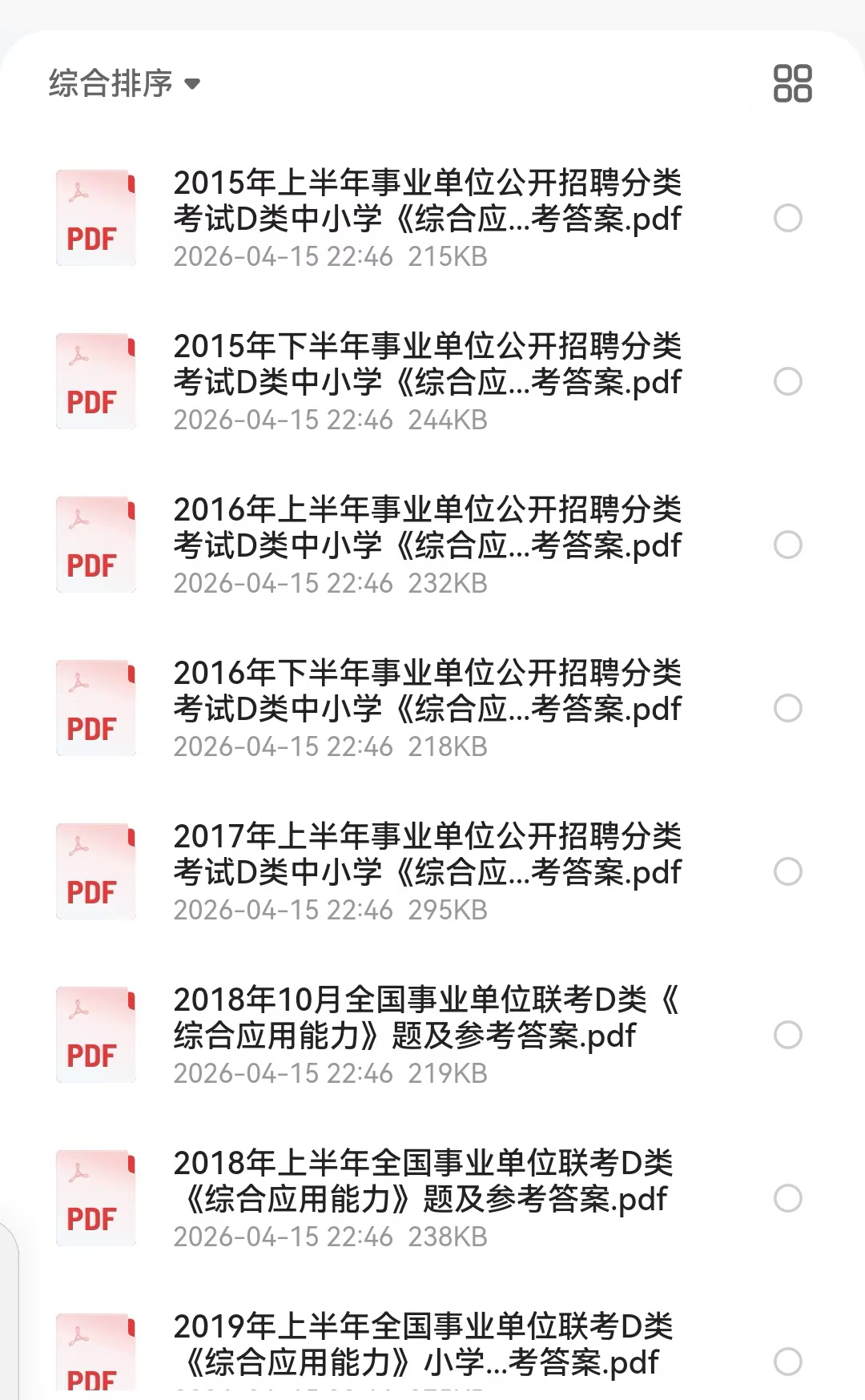Select the 2015年下半年 PDF radio button
Screen dimensions: 865x1400
pos(788,381)
